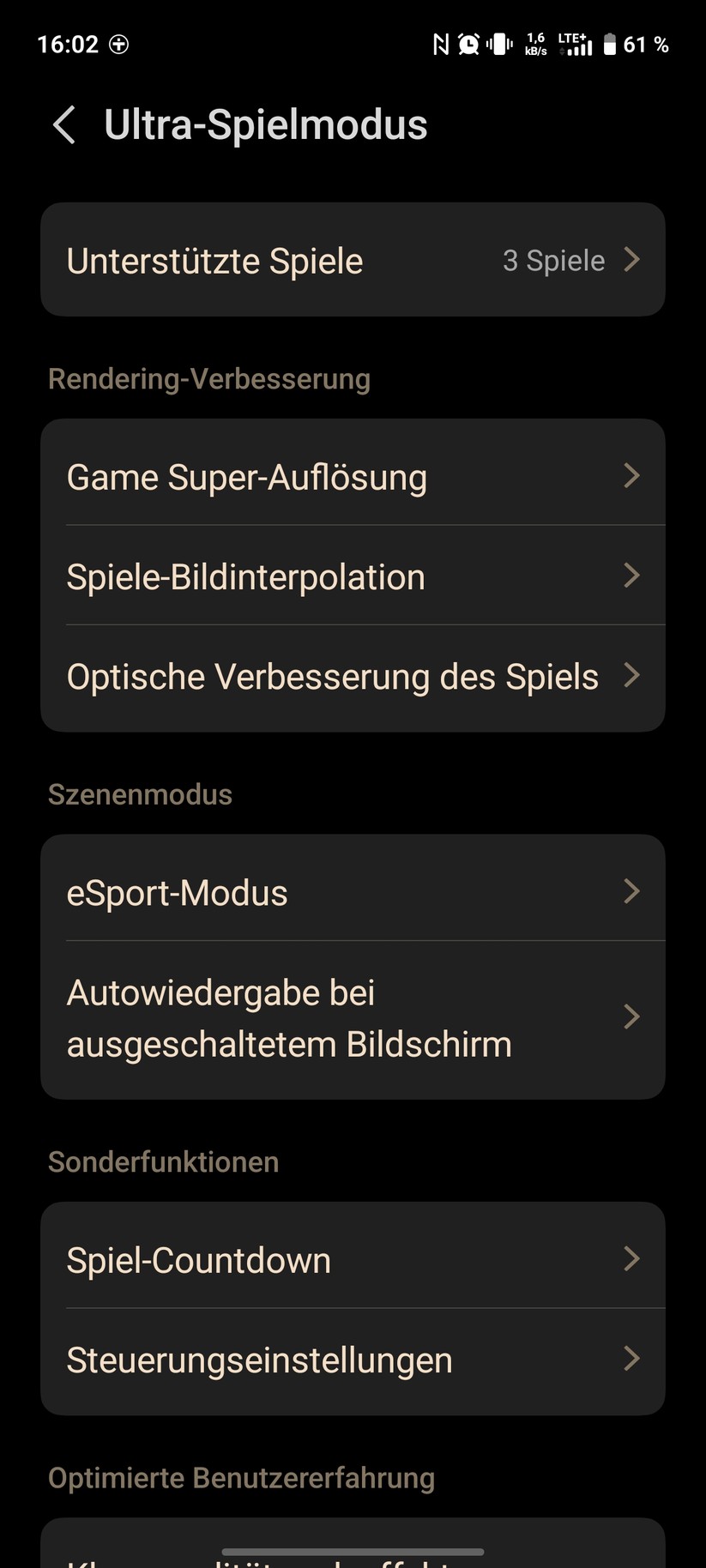Expand Spiele-Bildinterpolation via its chevron
Image resolution: width=706 pixels, height=1568 pixels.
(x=632, y=576)
